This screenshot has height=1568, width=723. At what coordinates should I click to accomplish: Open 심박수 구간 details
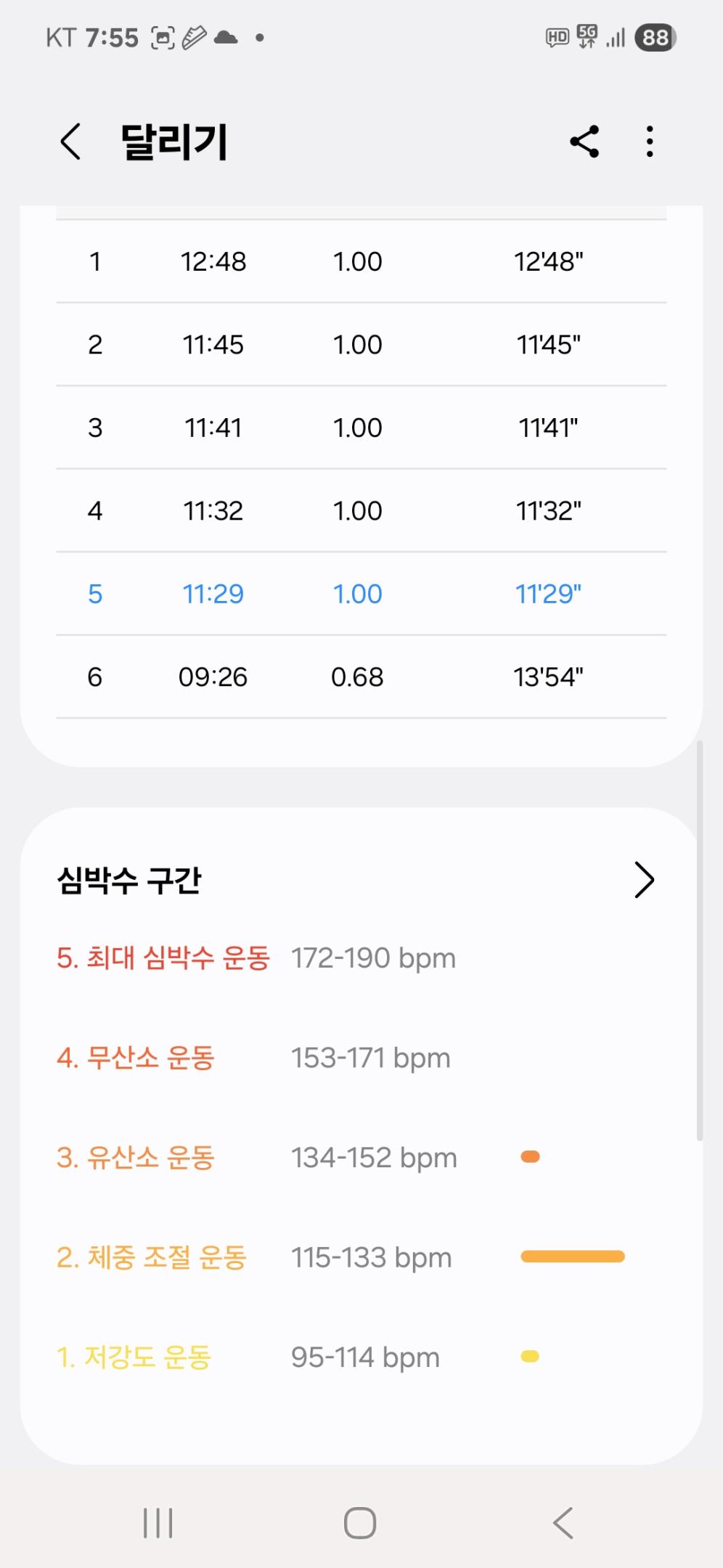click(644, 880)
